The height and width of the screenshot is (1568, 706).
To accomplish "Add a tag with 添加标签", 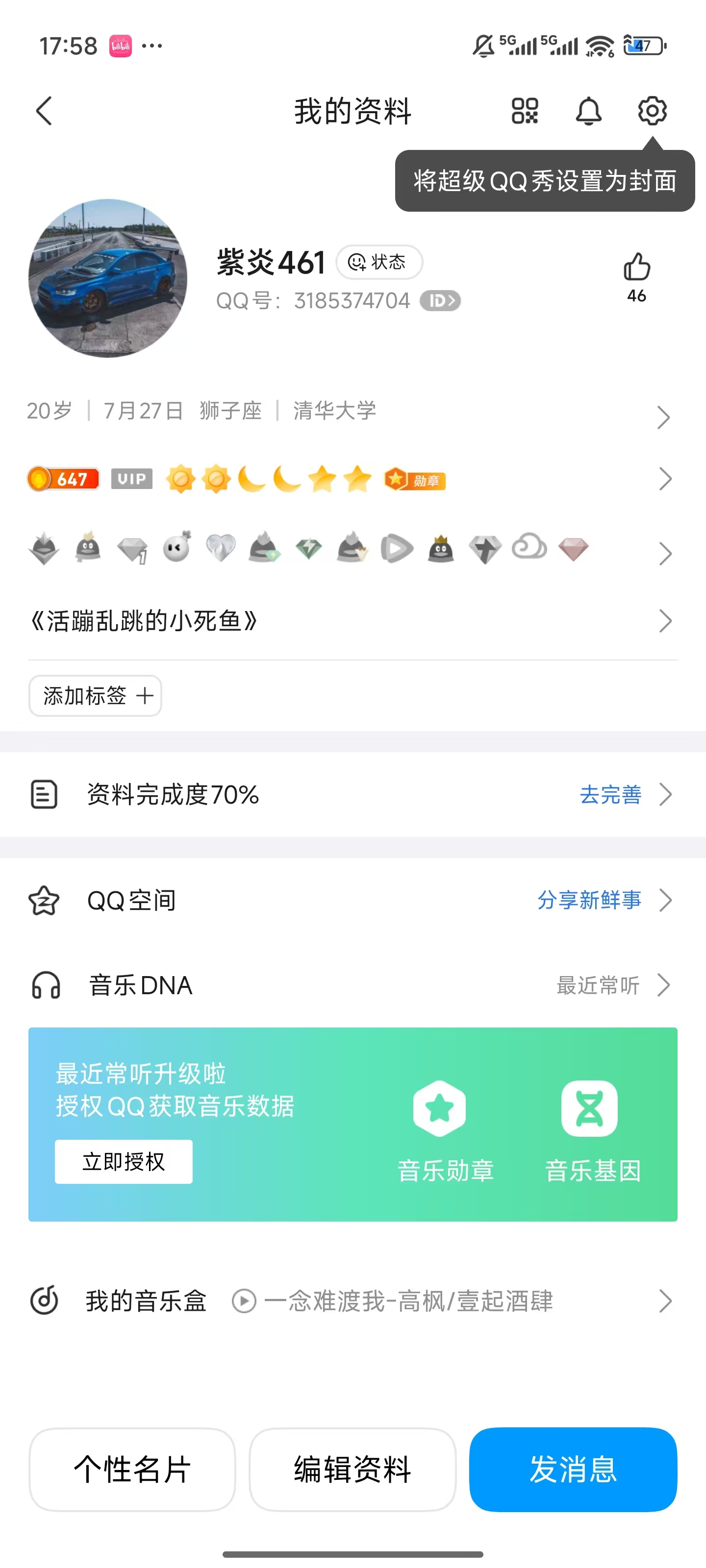I will [x=95, y=696].
